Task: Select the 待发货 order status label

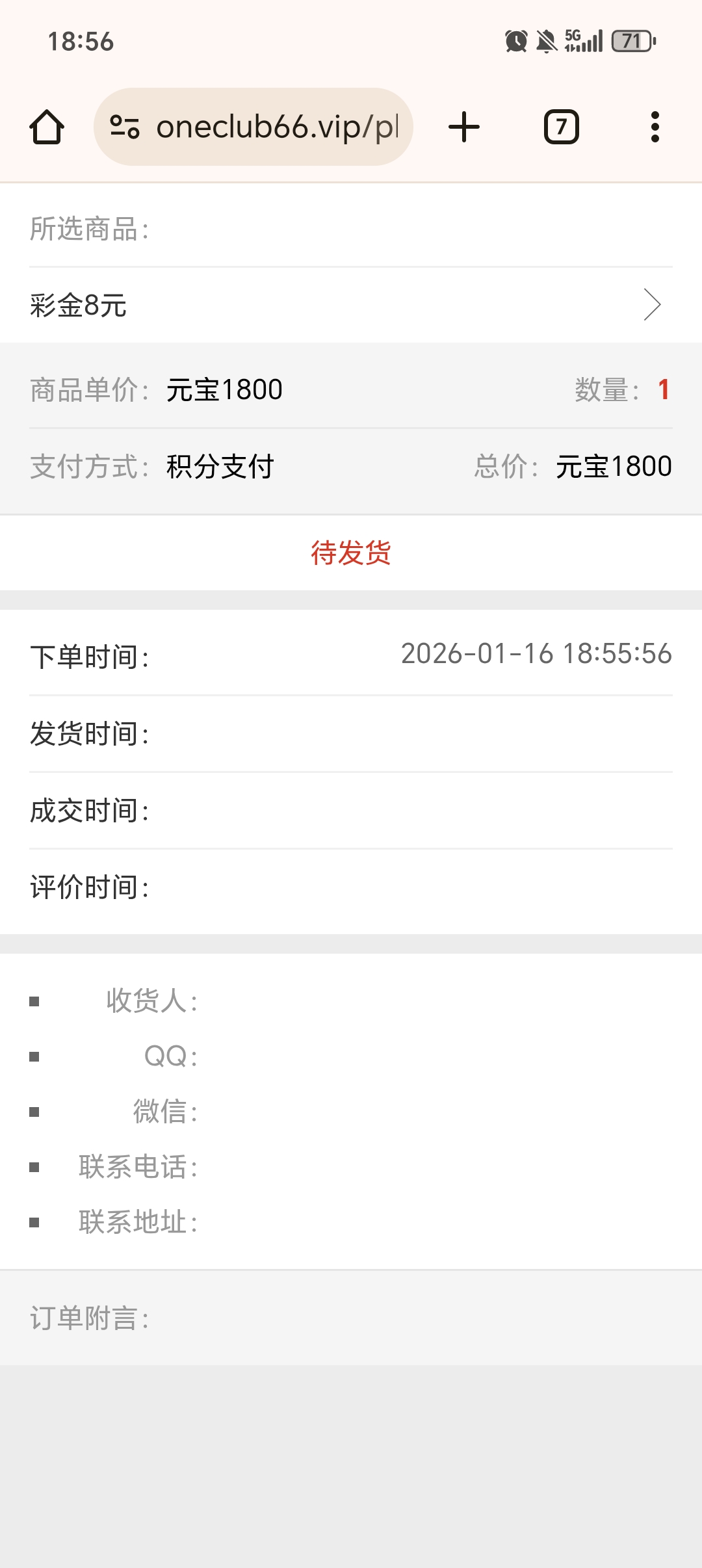Action: pos(351,553)
